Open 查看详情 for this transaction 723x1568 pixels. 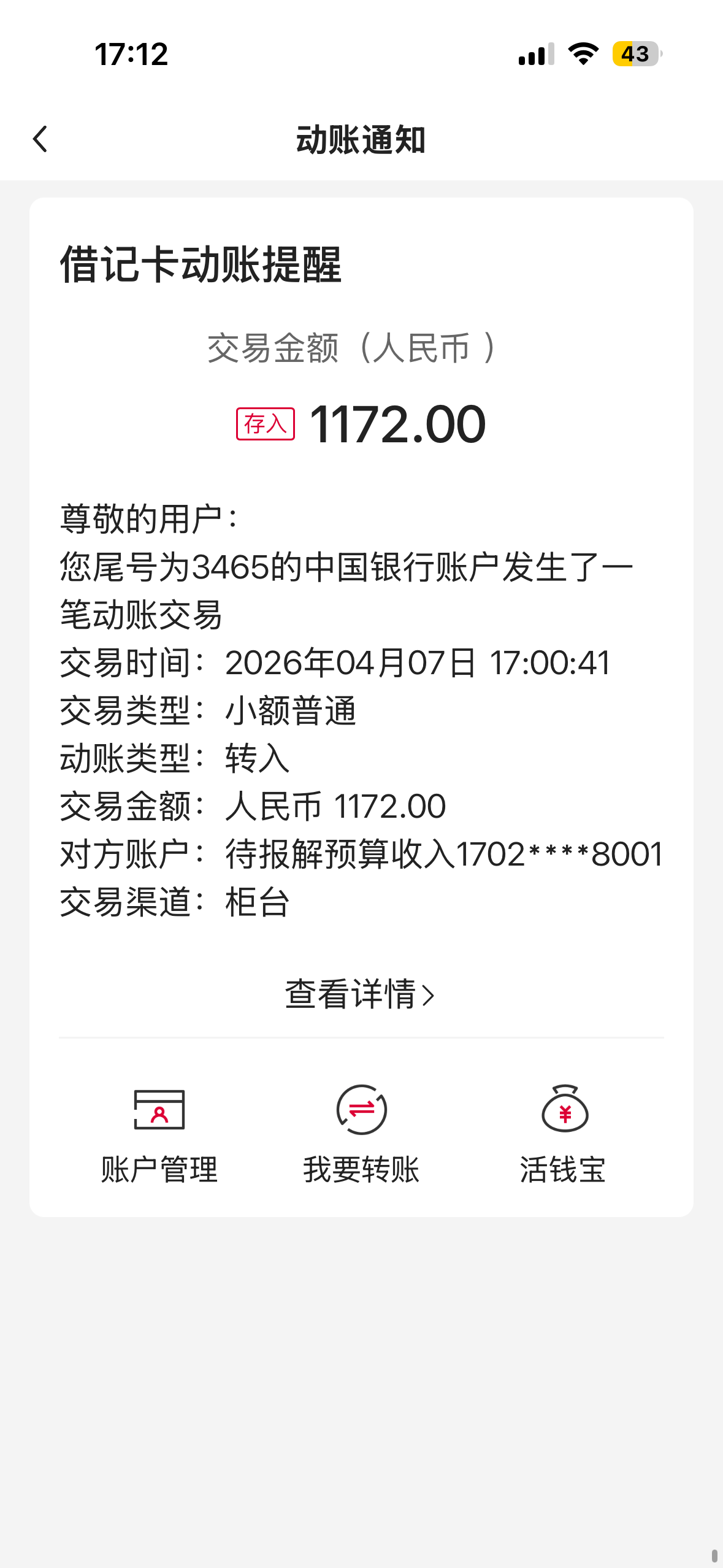pos(361,994)
